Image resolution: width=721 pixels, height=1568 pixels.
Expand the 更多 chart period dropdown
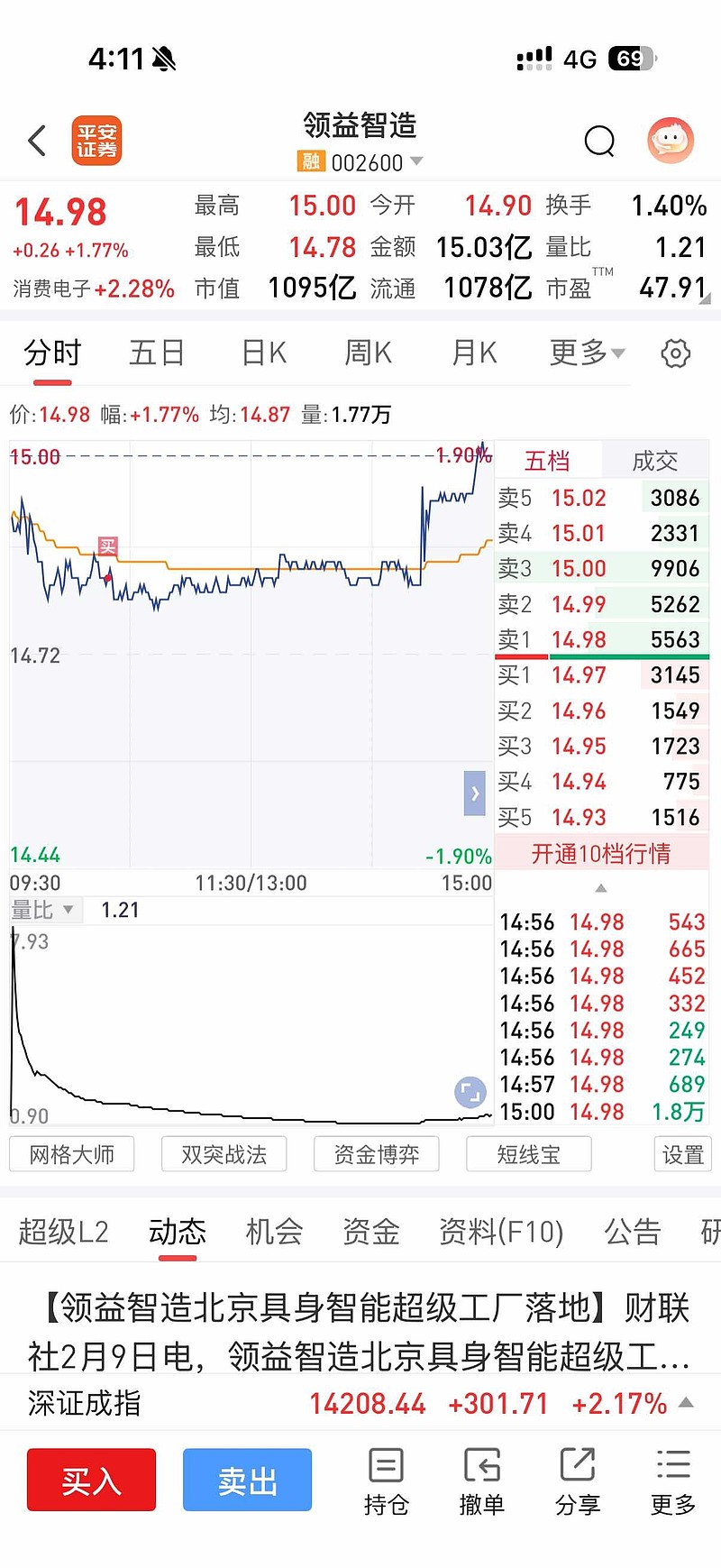[x=587, y=353]
